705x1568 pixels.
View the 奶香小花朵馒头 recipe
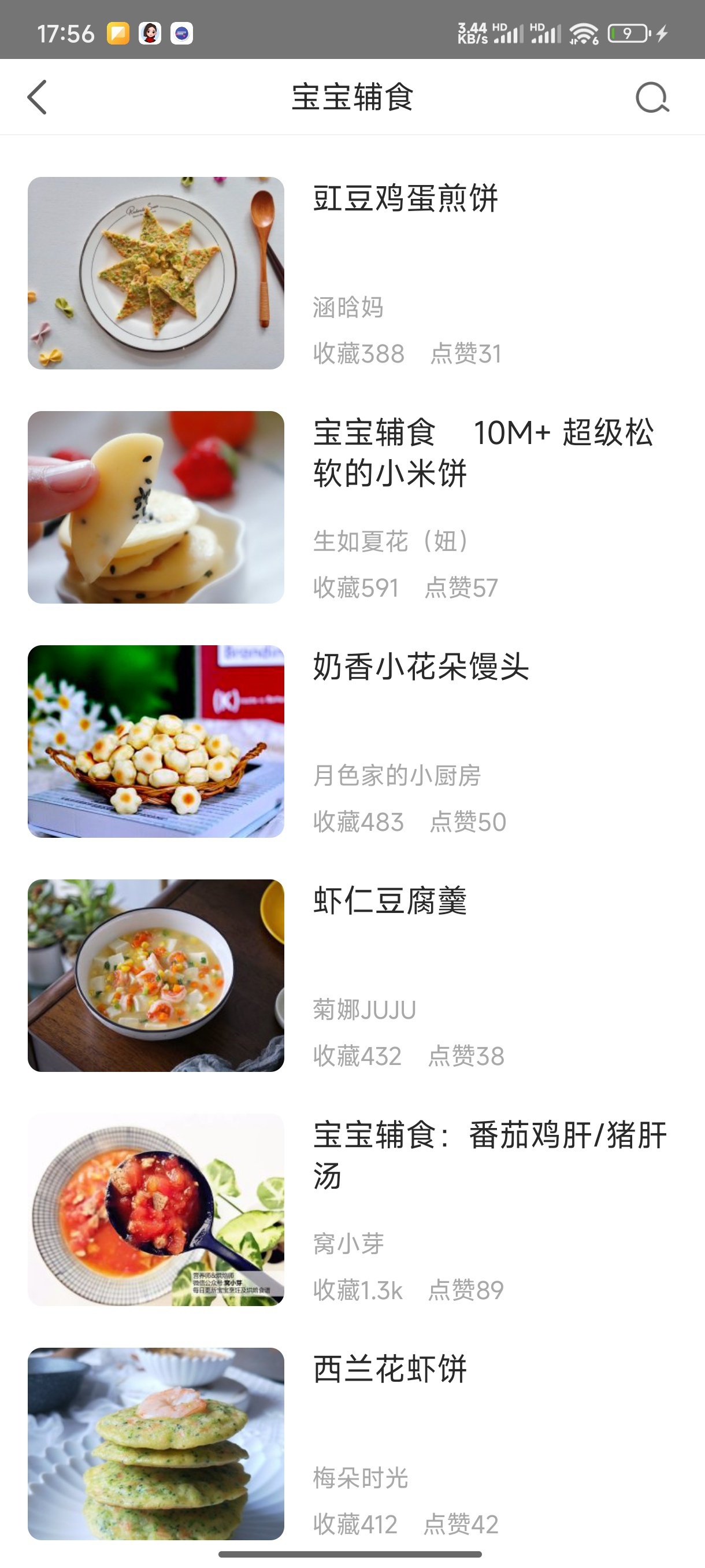click(353, 741)
